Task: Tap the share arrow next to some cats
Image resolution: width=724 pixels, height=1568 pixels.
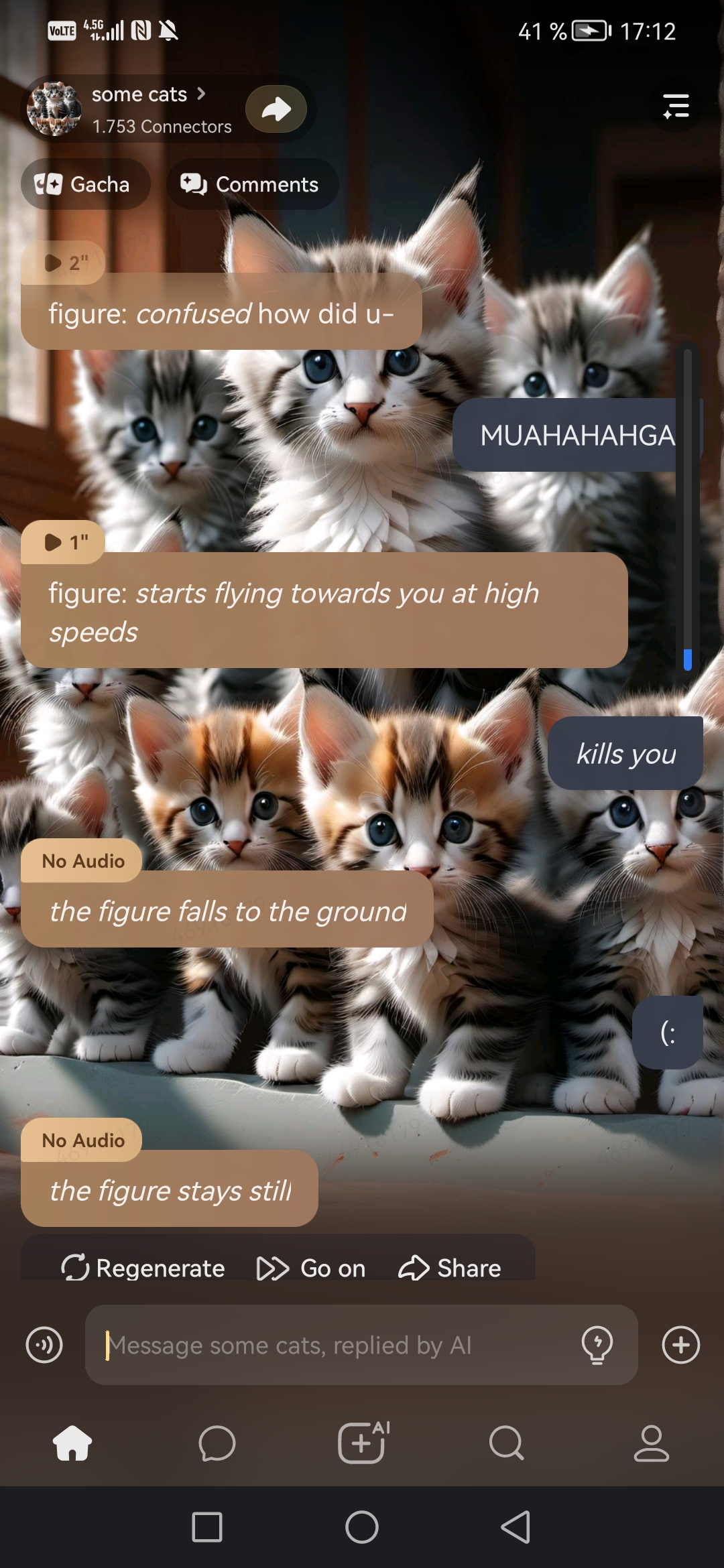Action: pos(276,109)
